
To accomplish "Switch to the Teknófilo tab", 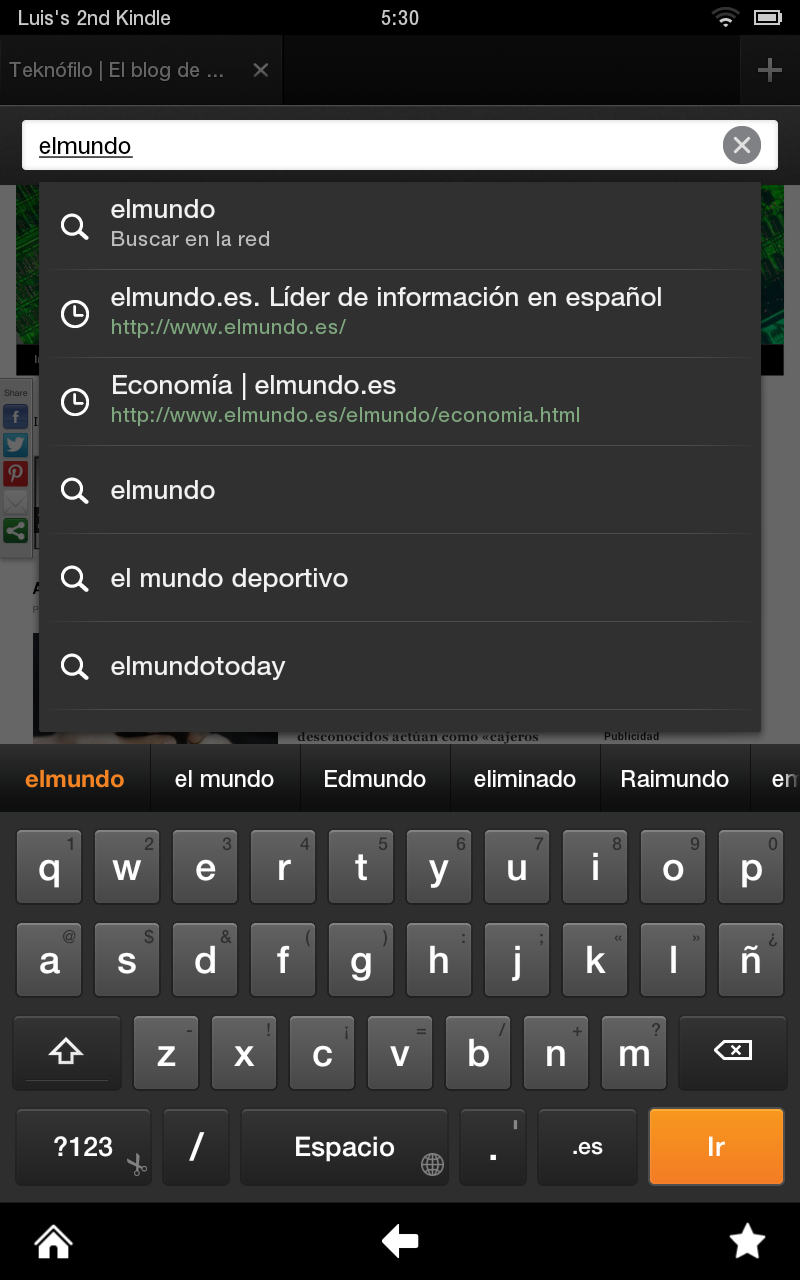I will point(118,70).
